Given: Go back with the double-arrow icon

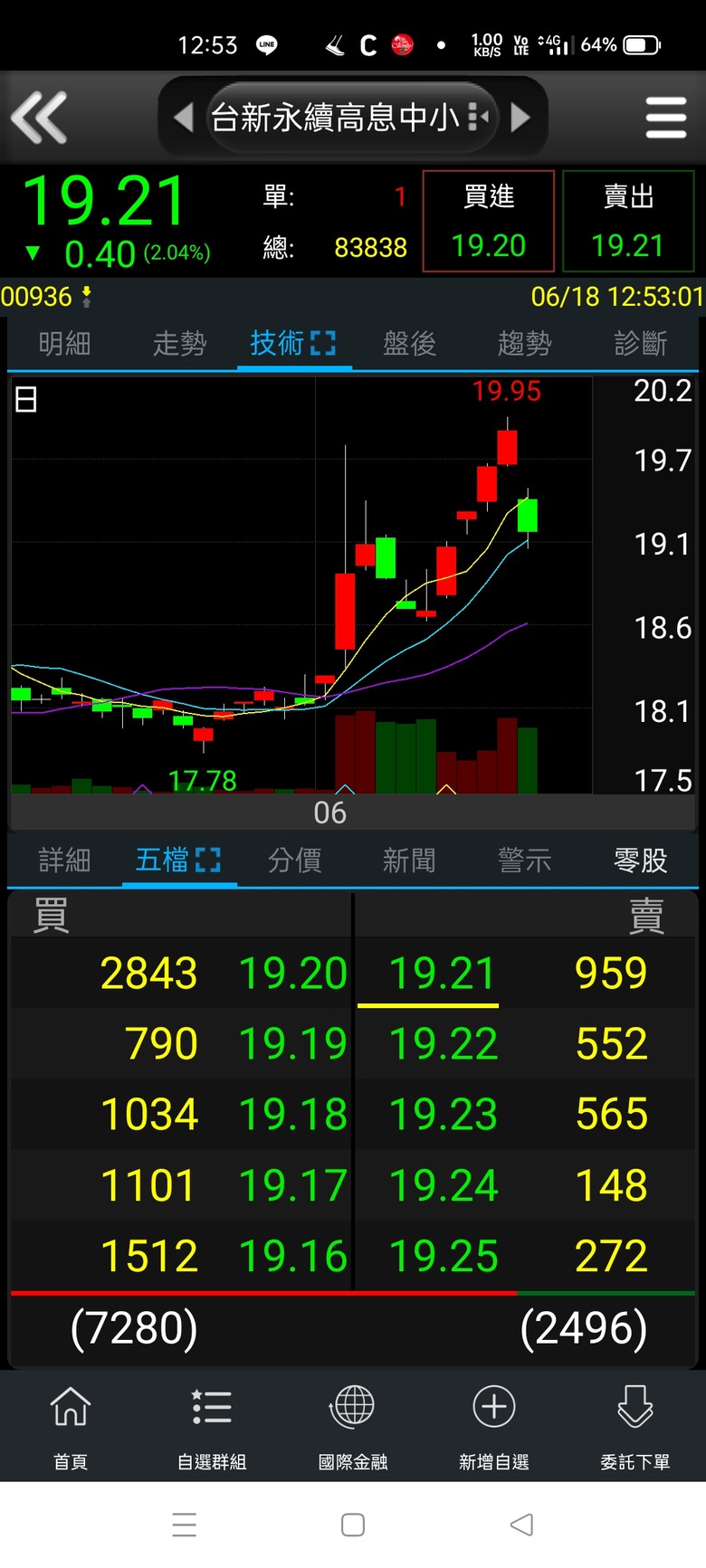Looking at the screenshot, I should coord(39,118).
